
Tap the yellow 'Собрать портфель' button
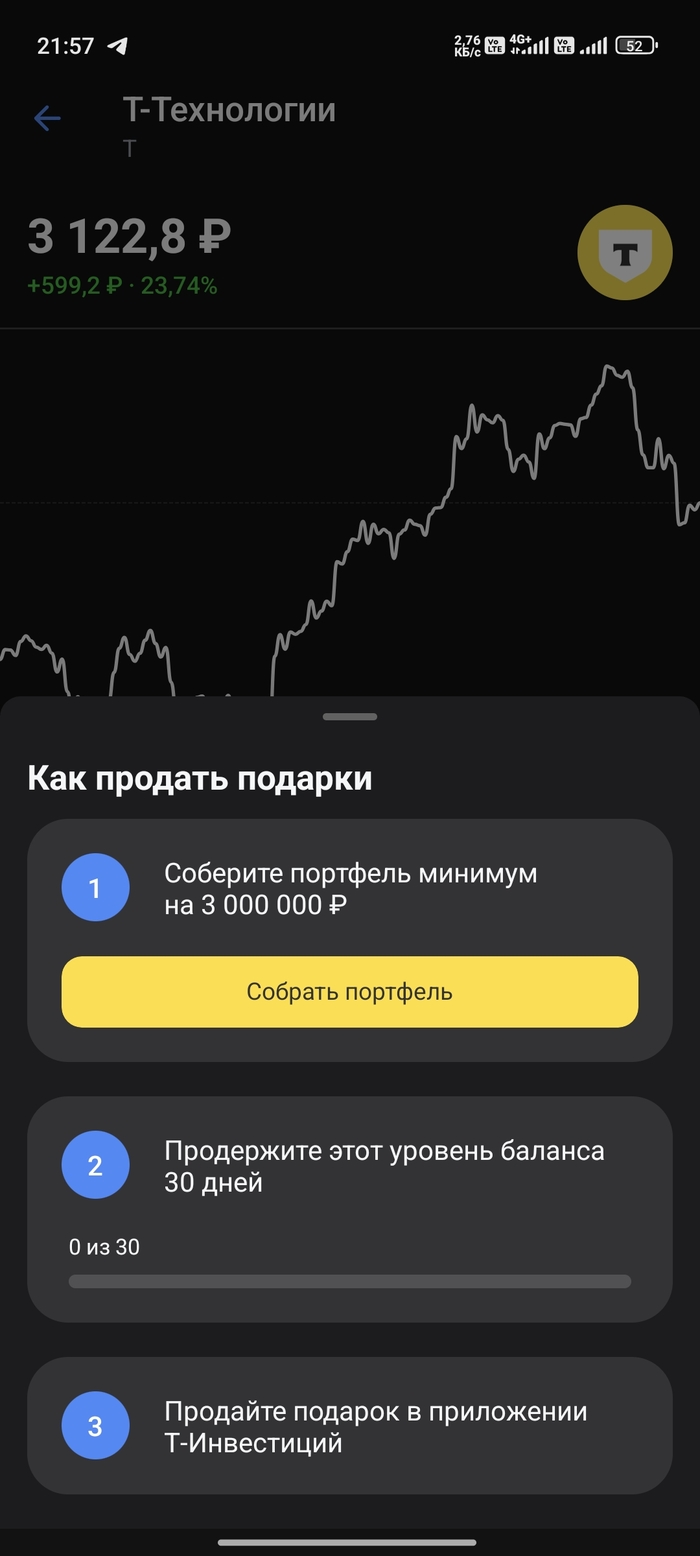pyautogui.click(x=349, y=991)
